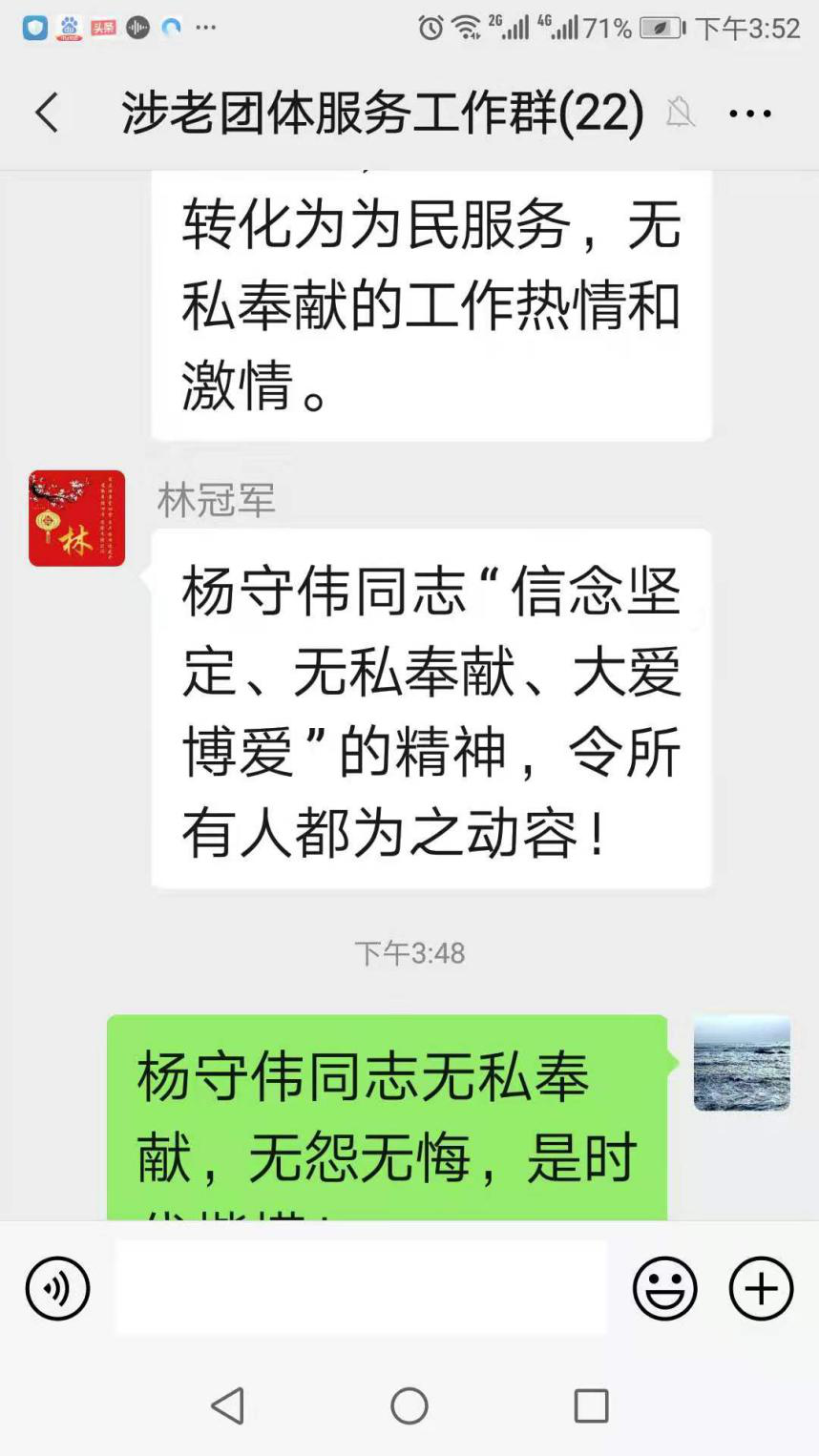Switch to voice message input
This screenshot has width=819, height=1456.
[57, 1289]
